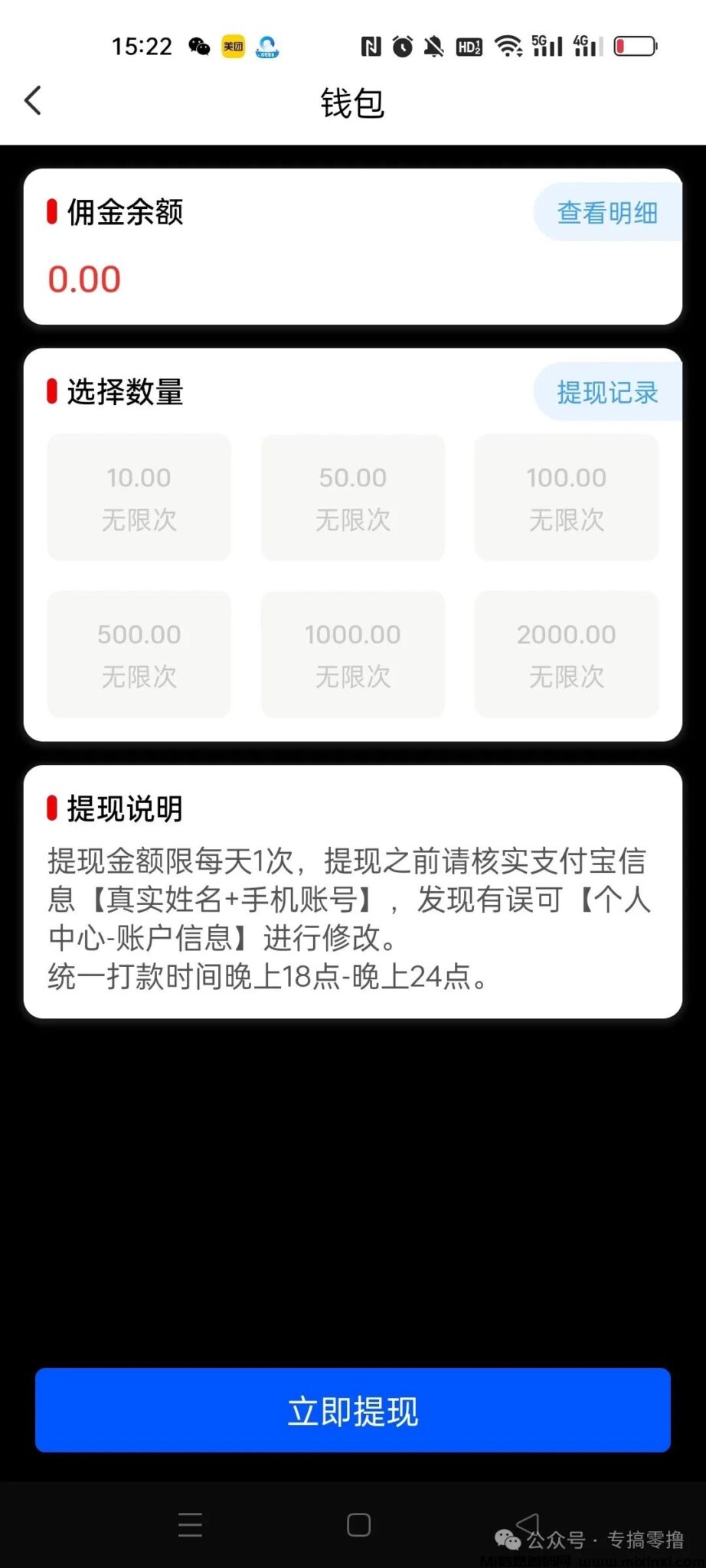Tap the 立即提现 withdraw button
The width and height of the screenshot is (706, 1568).
pyautogui.click(x=353, y=1411)
